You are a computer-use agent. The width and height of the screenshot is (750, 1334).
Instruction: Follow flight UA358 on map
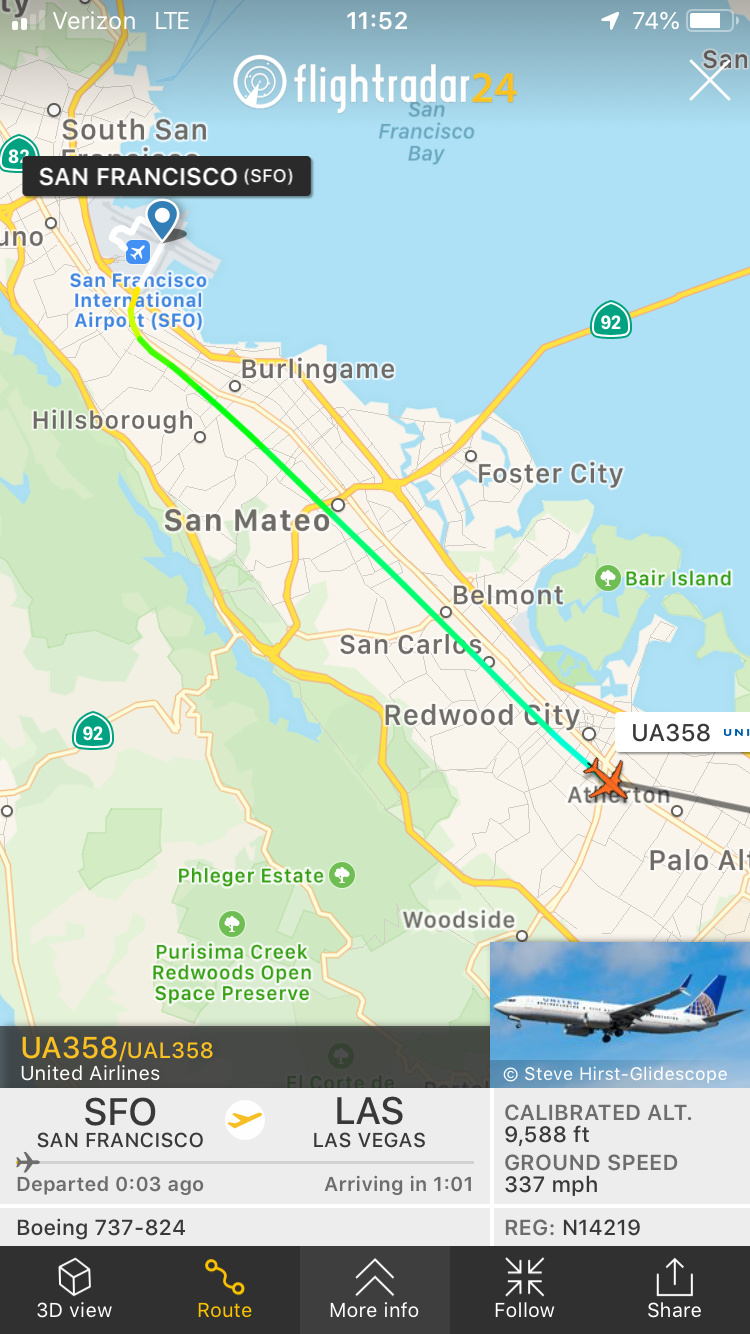(x=524, y=1290)
